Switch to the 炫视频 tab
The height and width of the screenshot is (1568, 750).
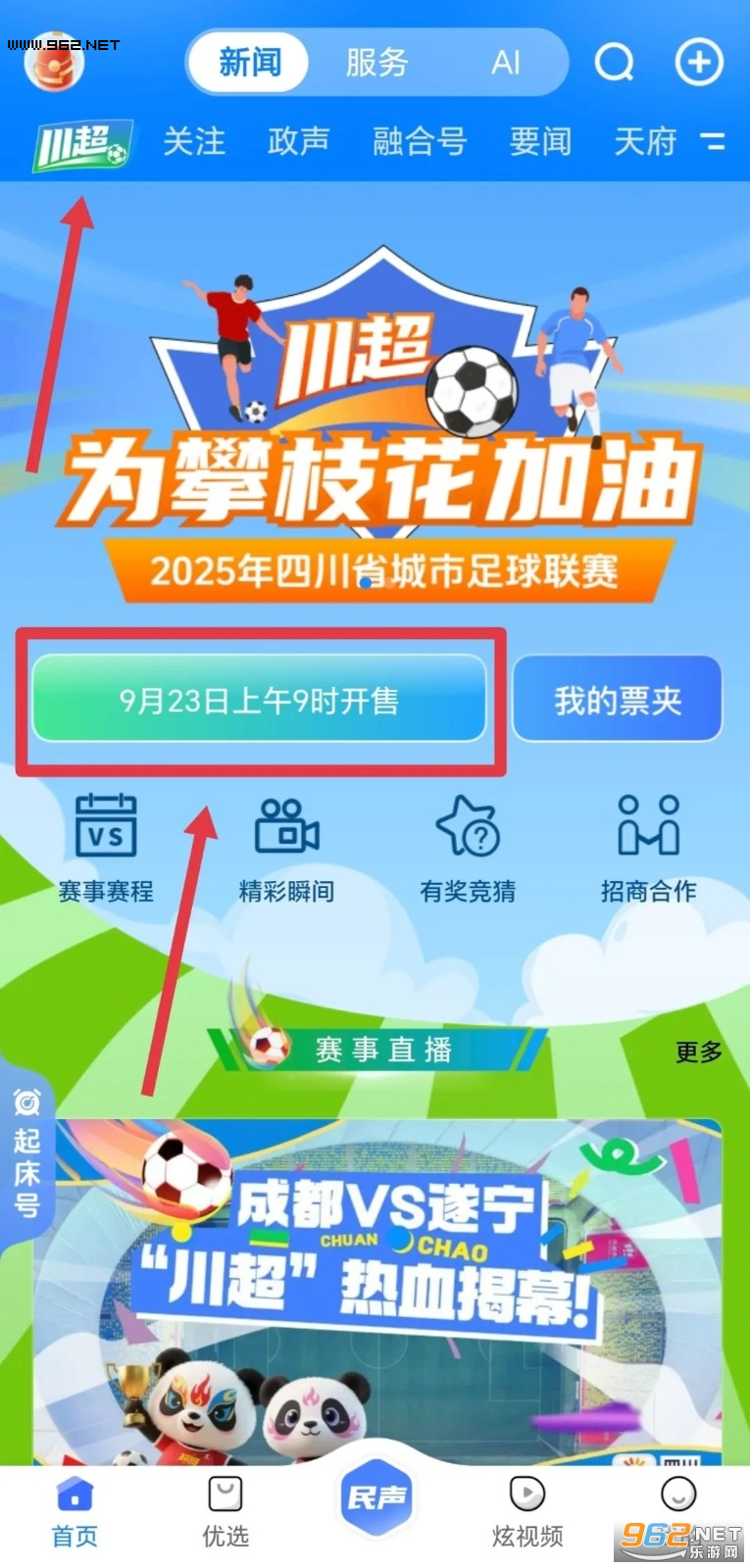pyautogui.click(x=527, y=1510)
